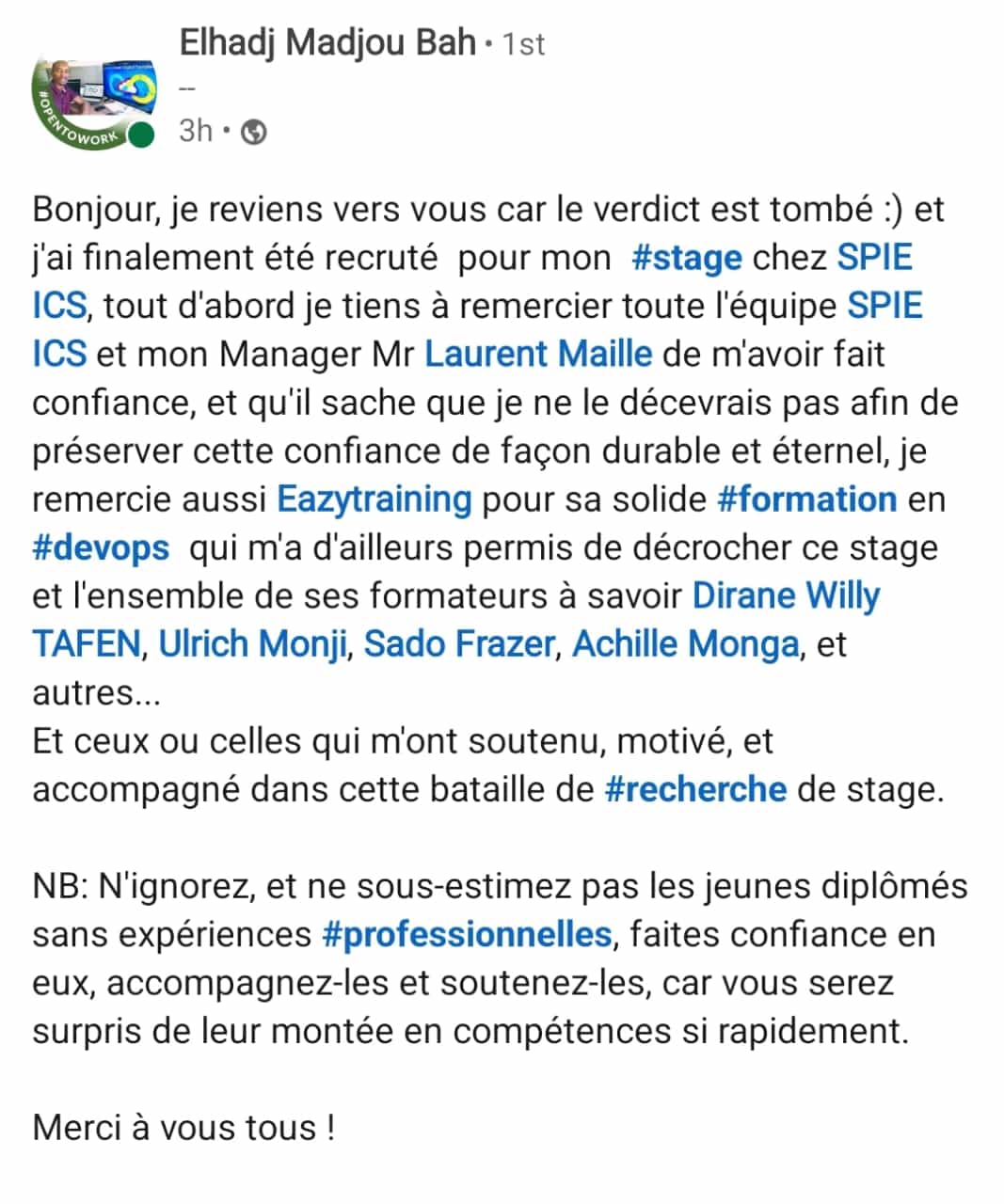The height and width of the screenshot is (1204, 1004).
Task: View Dirane Willy TAFEN's profile
Action: (786, 596)
